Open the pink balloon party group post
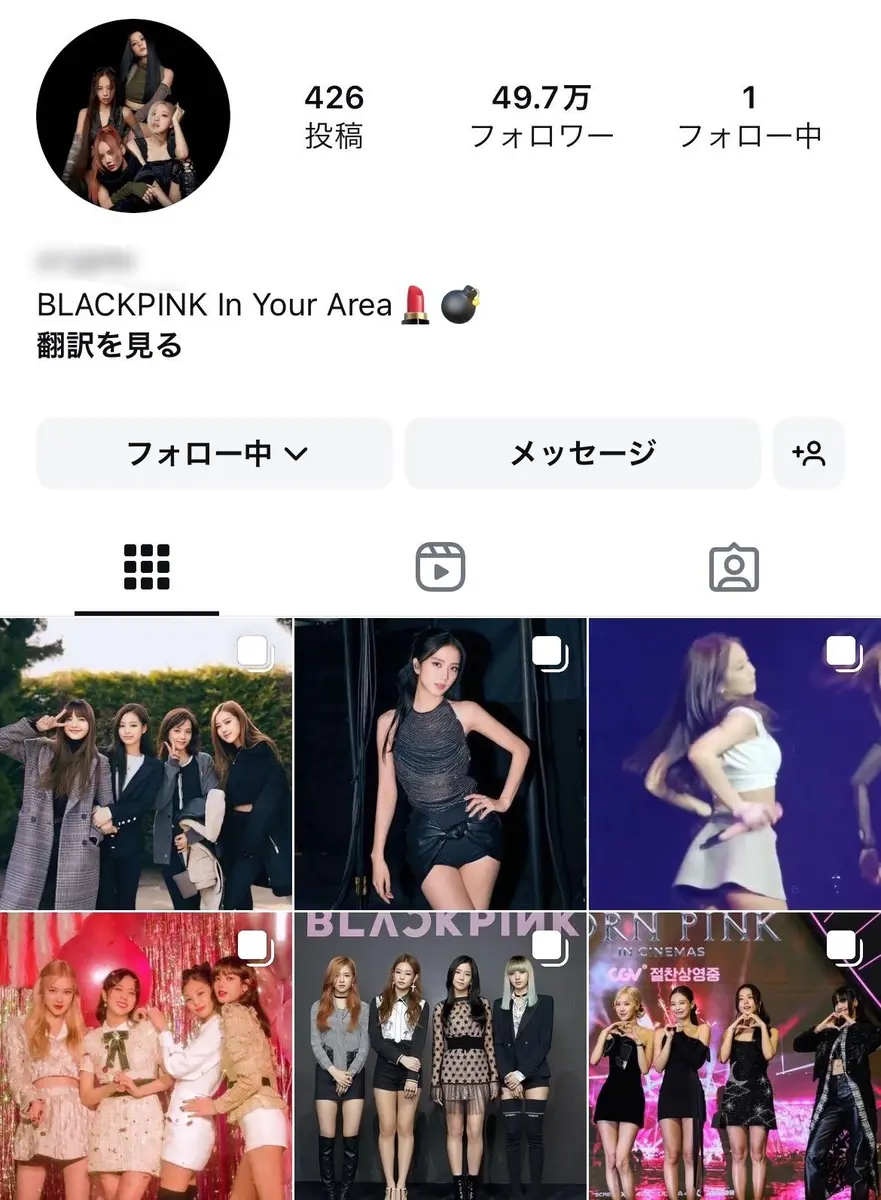The height and width of the screenshot is (1200, 881). 146,1056
